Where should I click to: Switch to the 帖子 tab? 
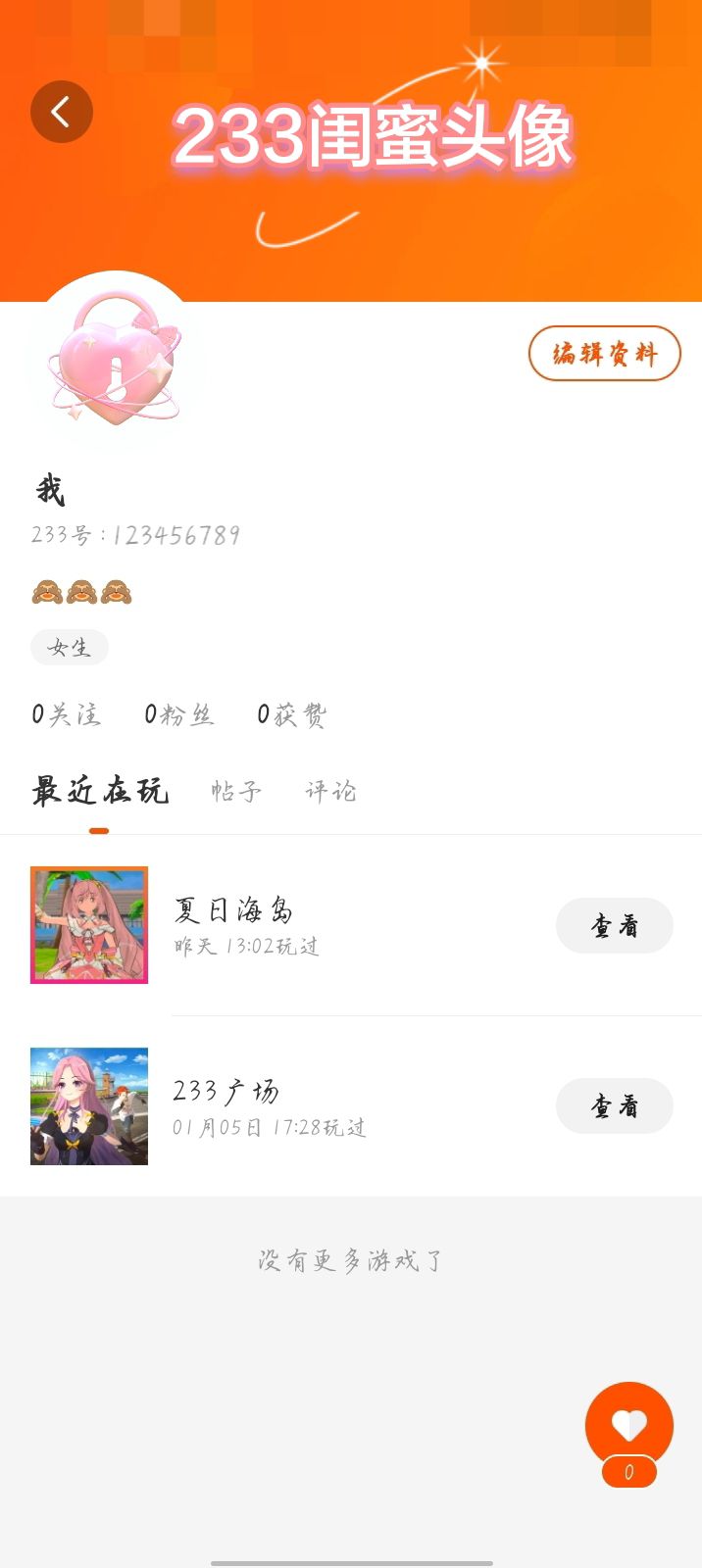(236, 791)
